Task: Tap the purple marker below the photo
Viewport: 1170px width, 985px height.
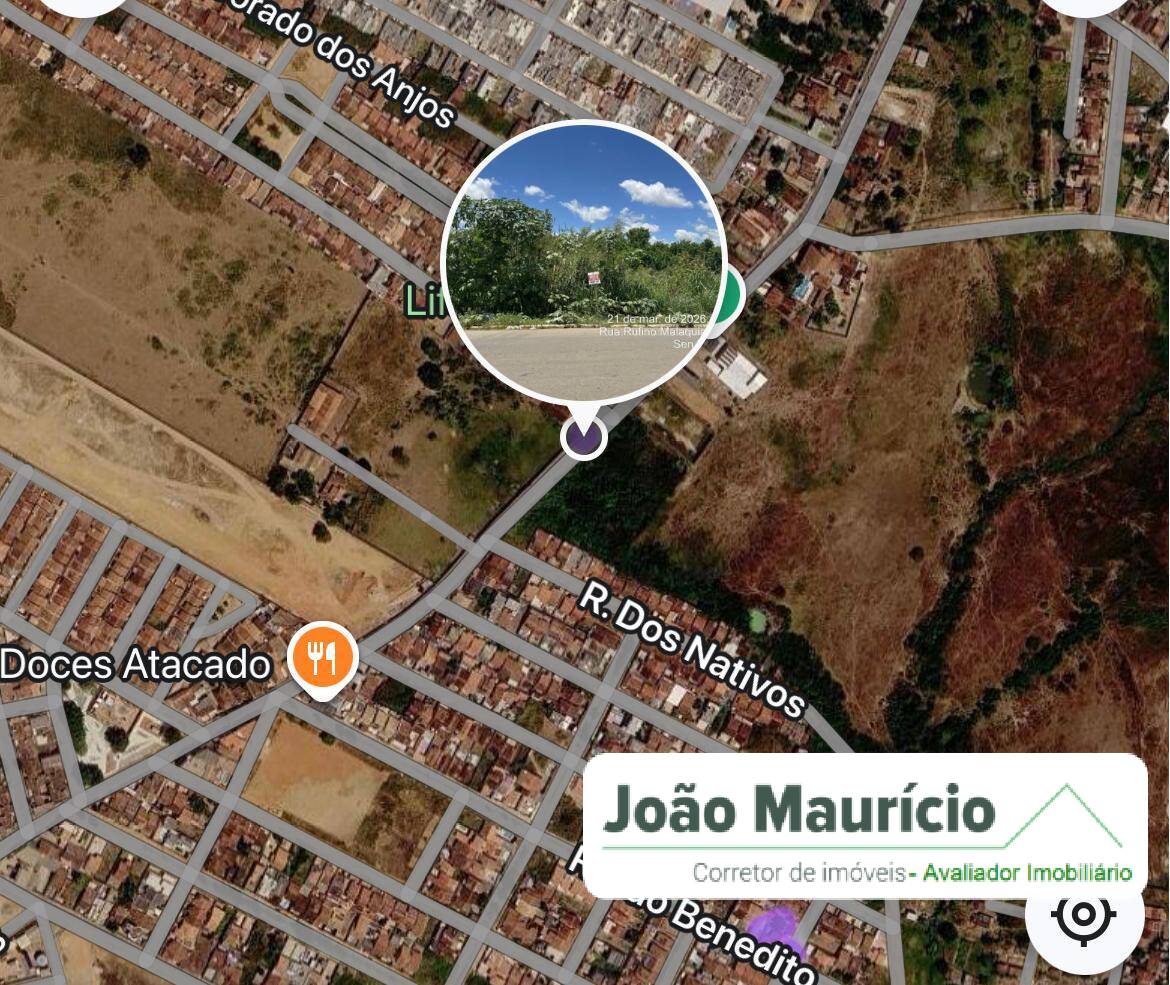Action: (x=584, y=436)
